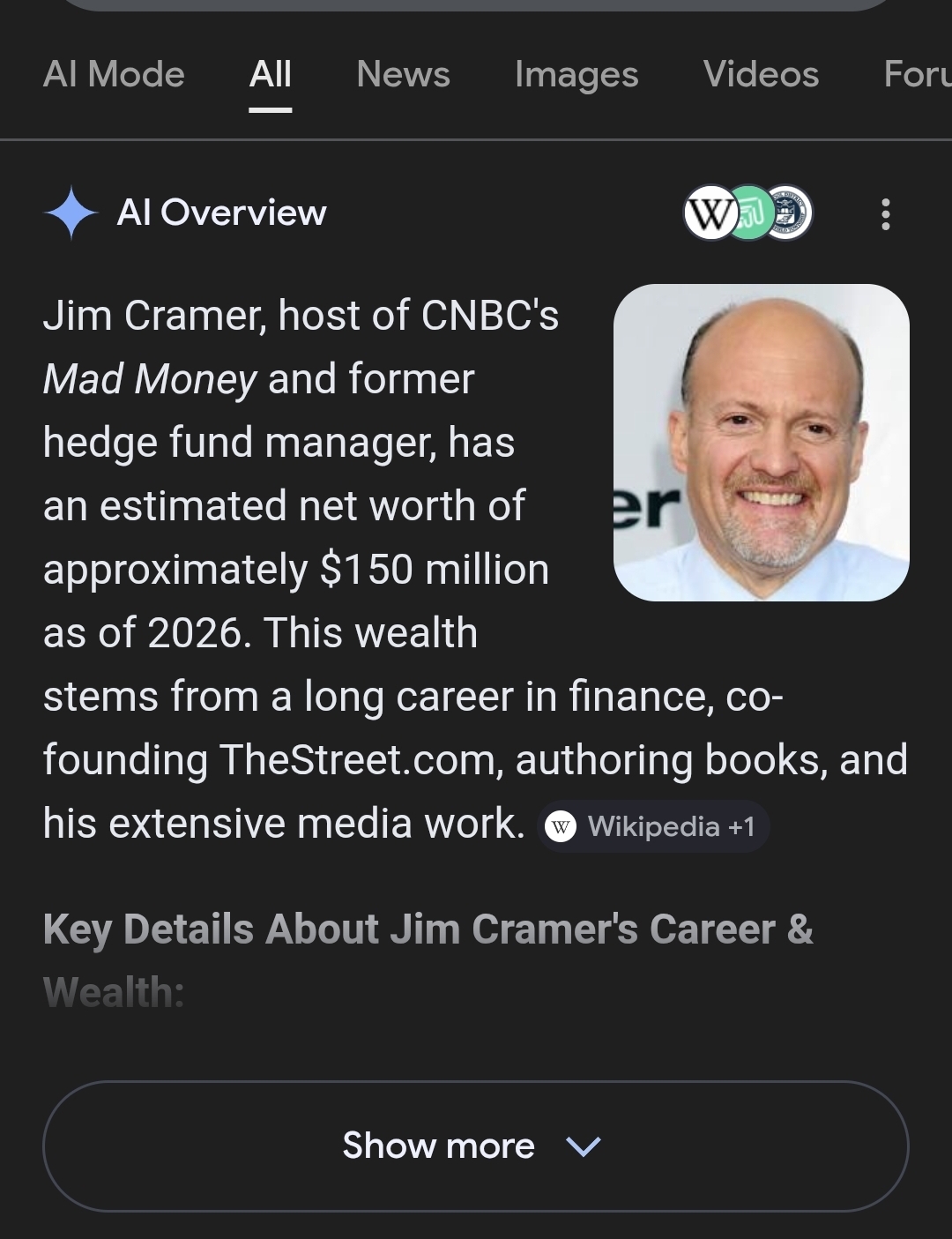Image resolution: width=952 pixels, height=1239 pixels.
Task: Switch to the News tab
Action: [403, 74]
